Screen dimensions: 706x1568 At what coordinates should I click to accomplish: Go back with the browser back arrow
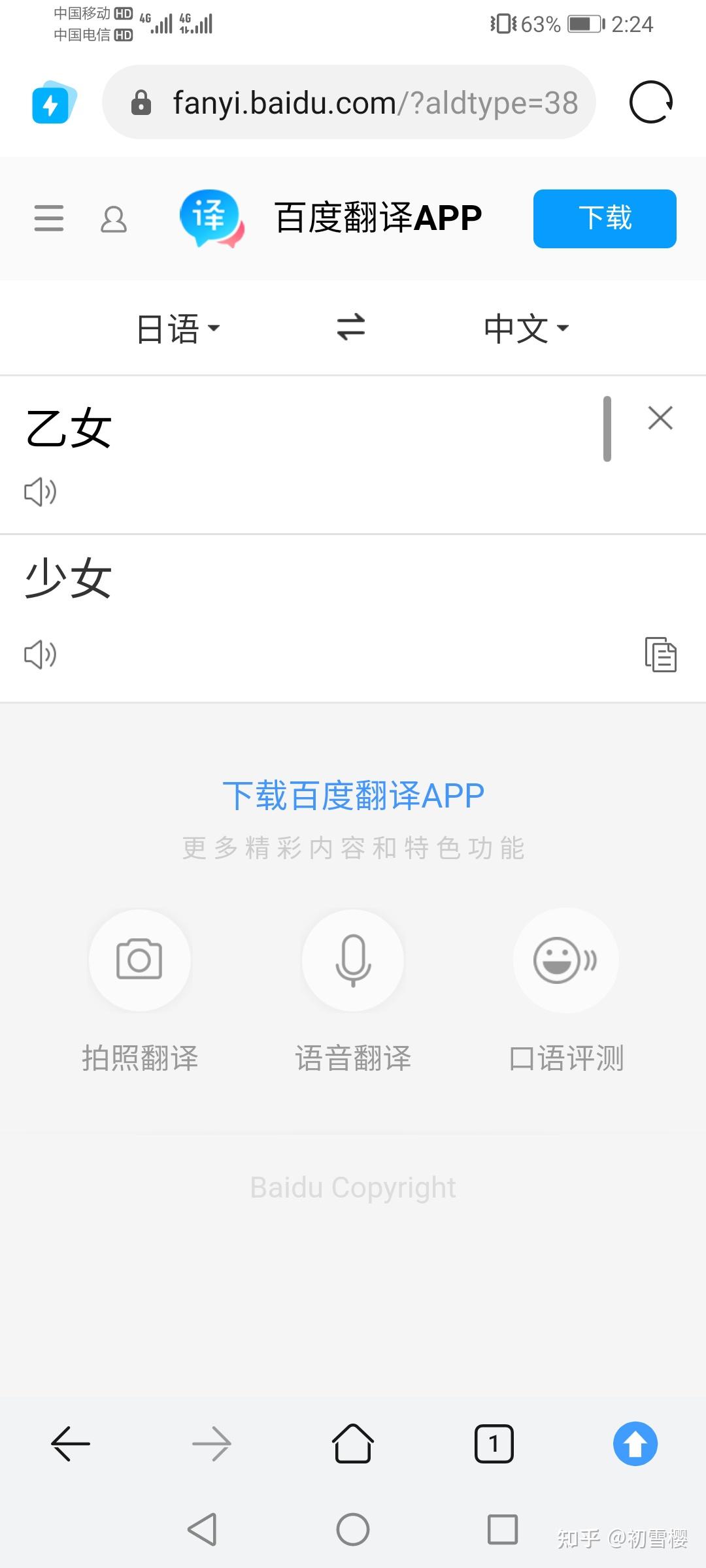click(x=71, y=1443)
